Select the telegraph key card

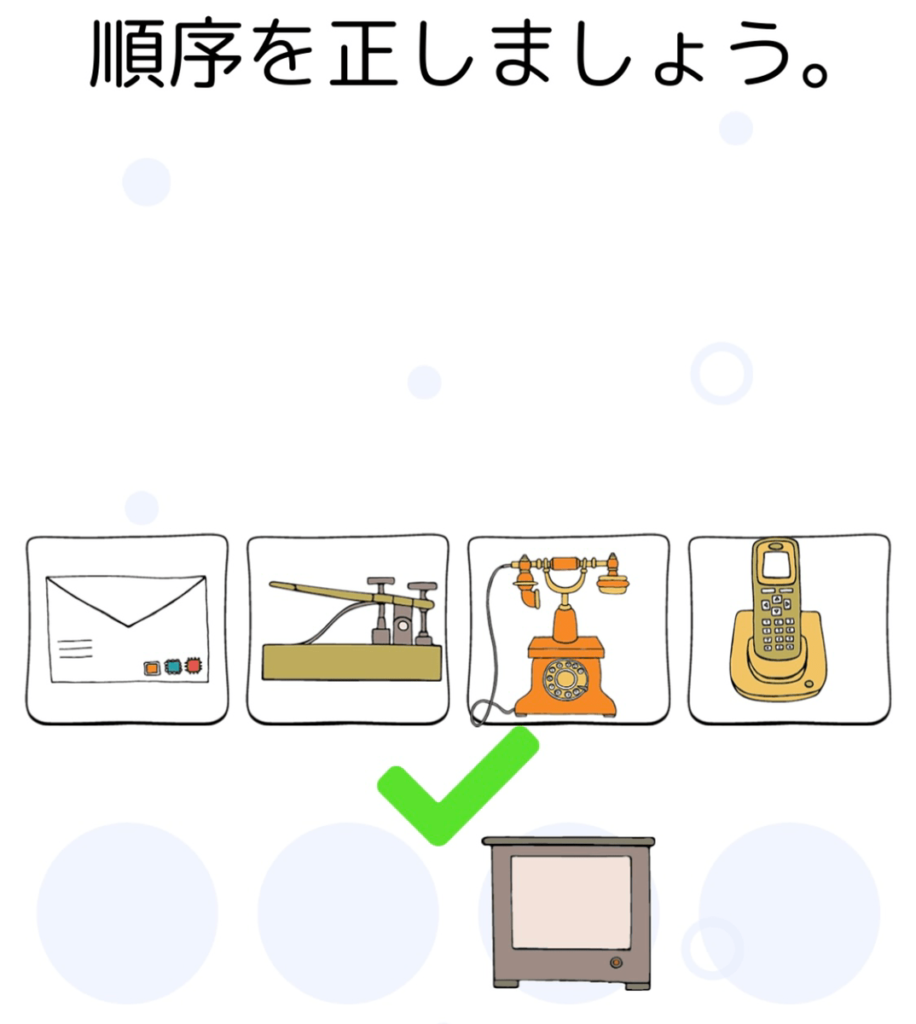coord(348,629)
